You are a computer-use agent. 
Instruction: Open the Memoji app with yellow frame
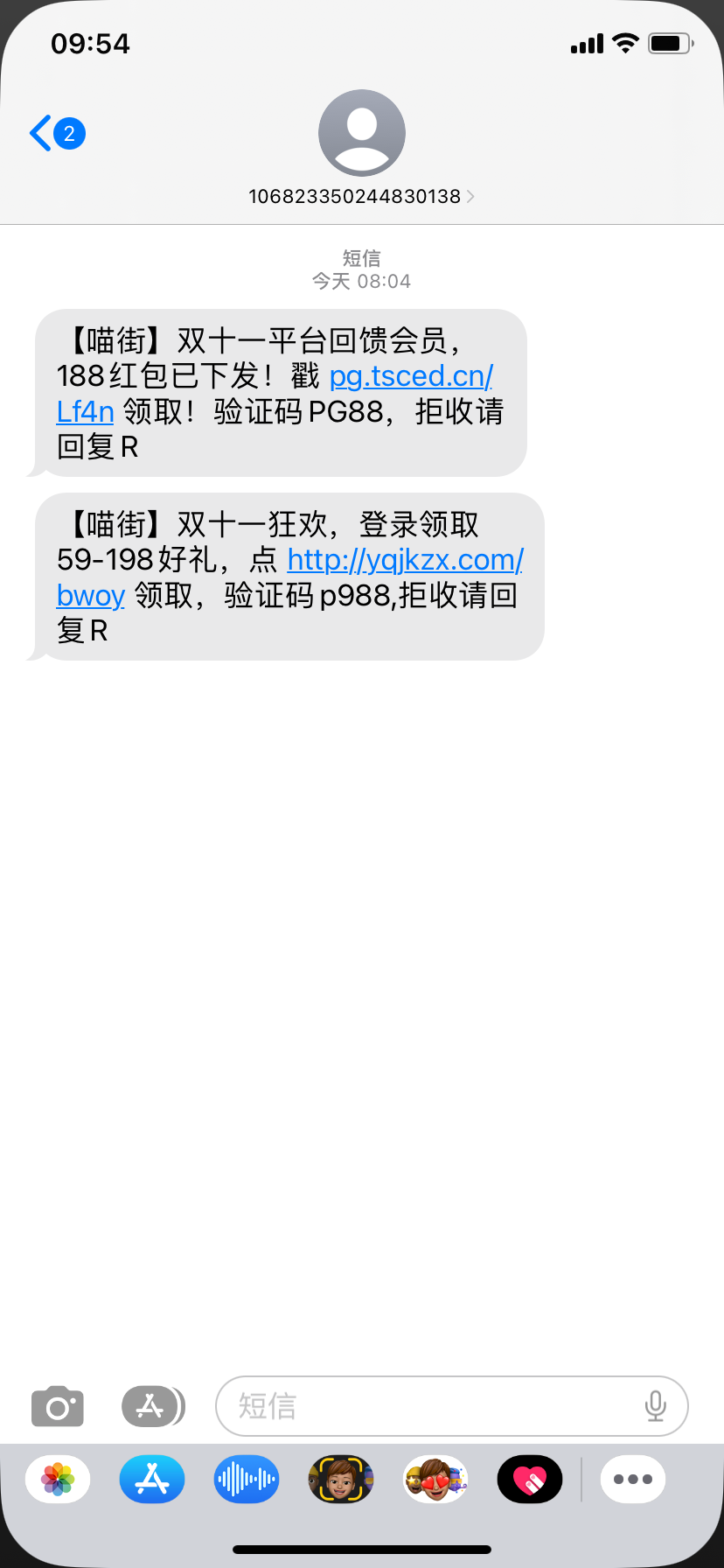tap(341, 1480)
